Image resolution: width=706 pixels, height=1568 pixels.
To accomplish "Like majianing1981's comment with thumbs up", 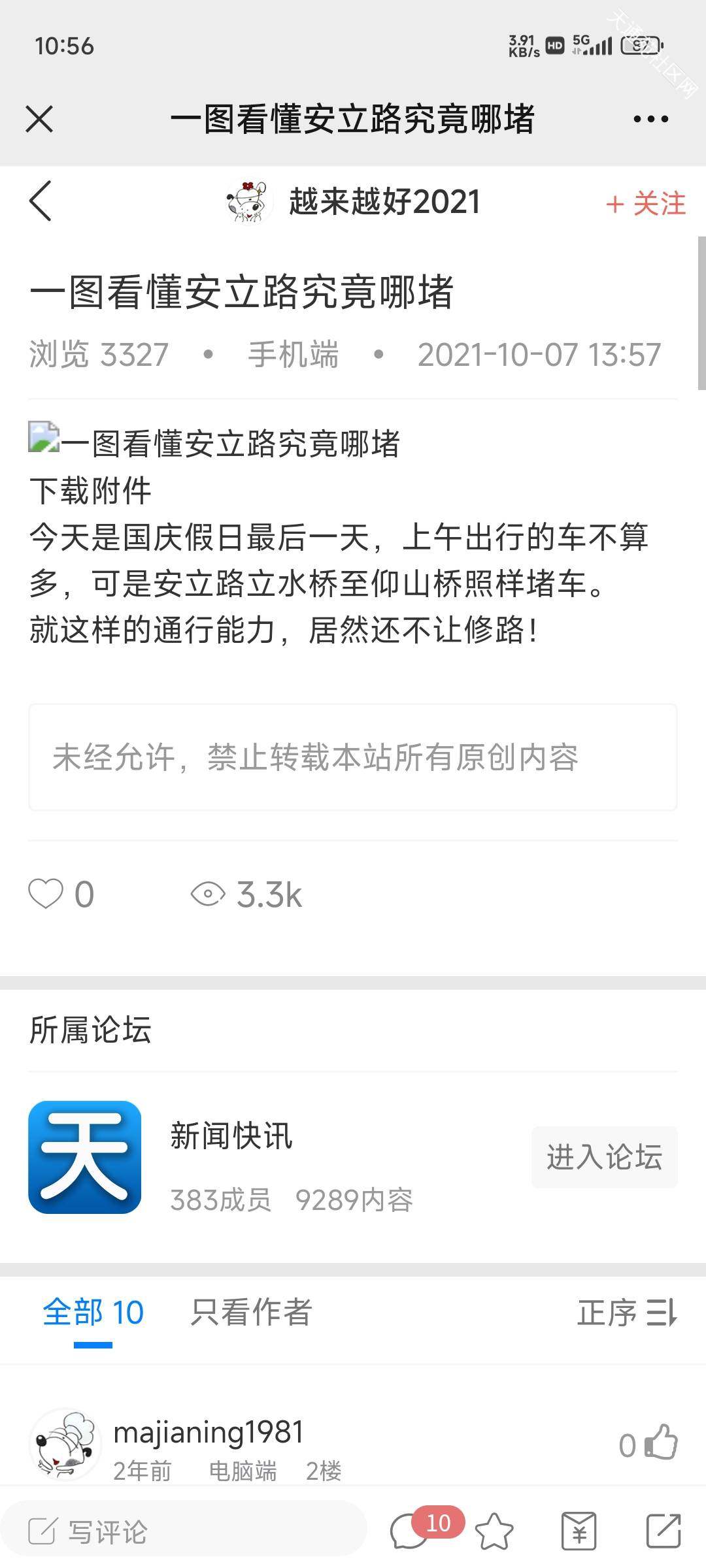I will click(662, 1442).
